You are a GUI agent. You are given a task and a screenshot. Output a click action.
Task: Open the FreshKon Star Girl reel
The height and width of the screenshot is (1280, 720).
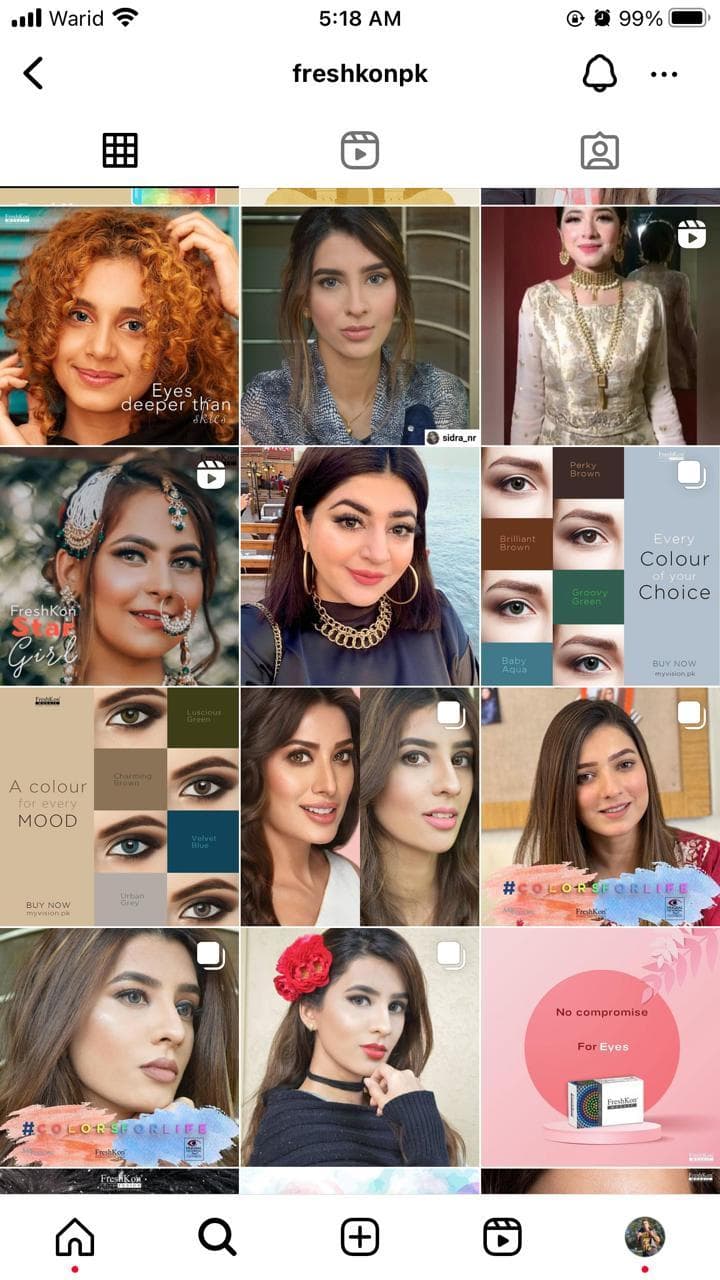click(119, 566)
